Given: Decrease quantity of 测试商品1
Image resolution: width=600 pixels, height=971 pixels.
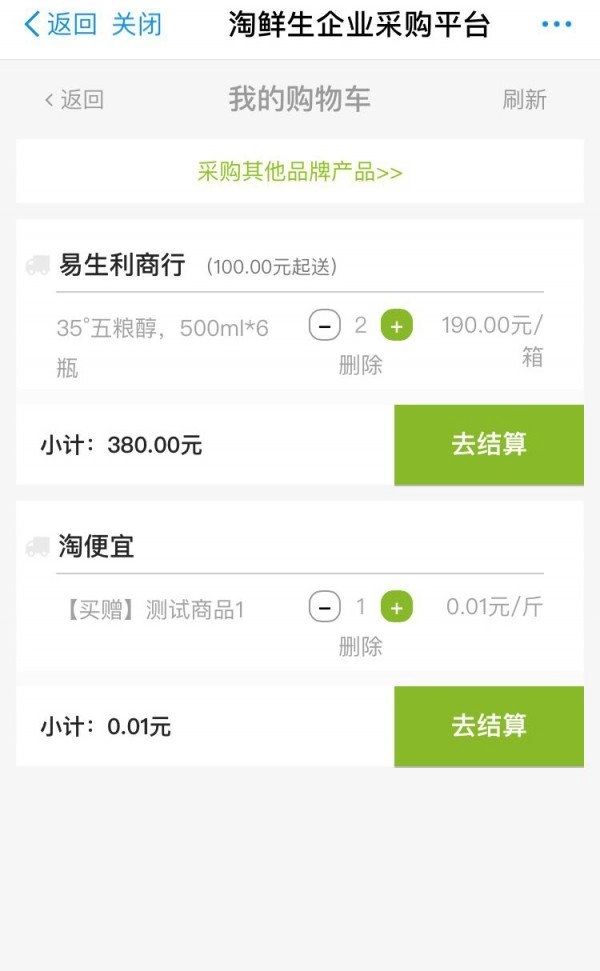Looking at the screenshot, I should [324, 607].
